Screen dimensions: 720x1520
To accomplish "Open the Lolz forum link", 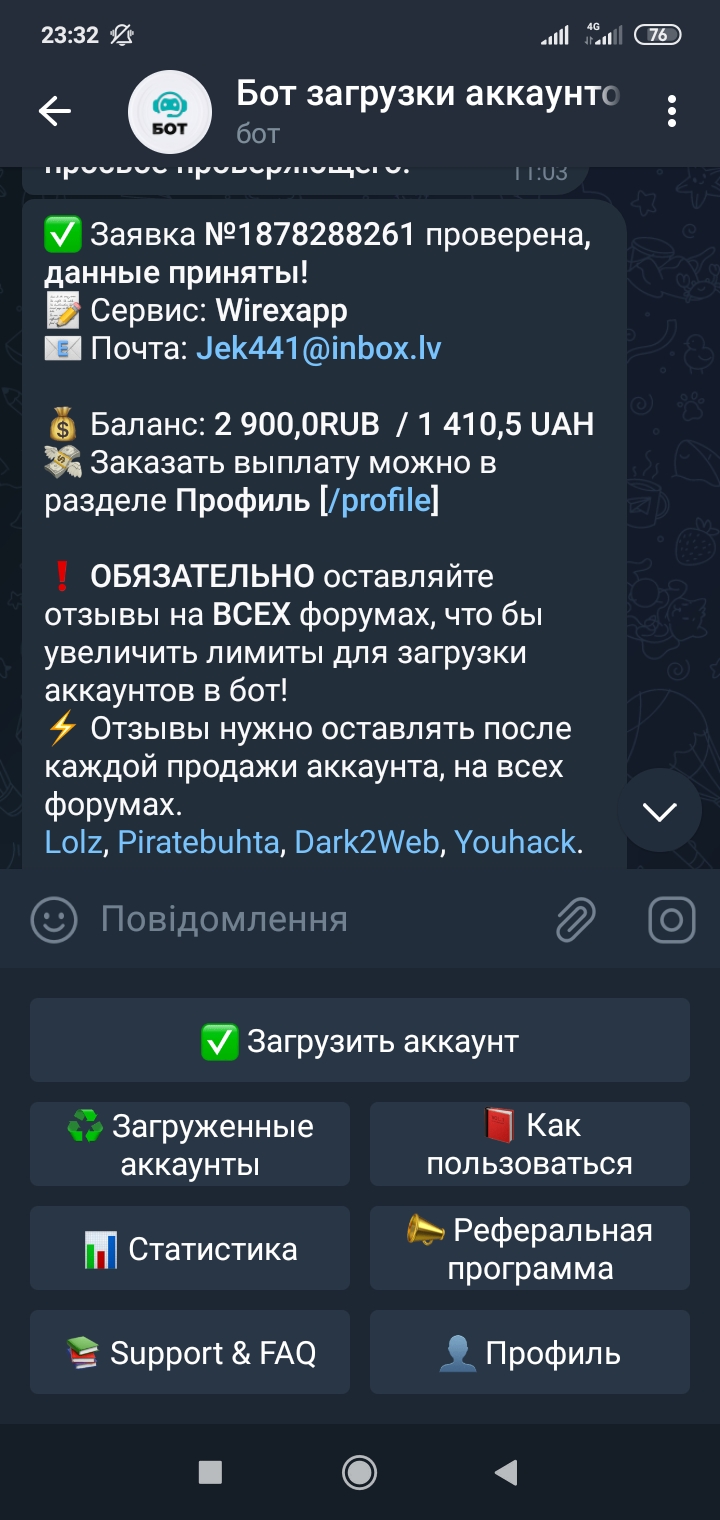I will click(x=73, y=842).
